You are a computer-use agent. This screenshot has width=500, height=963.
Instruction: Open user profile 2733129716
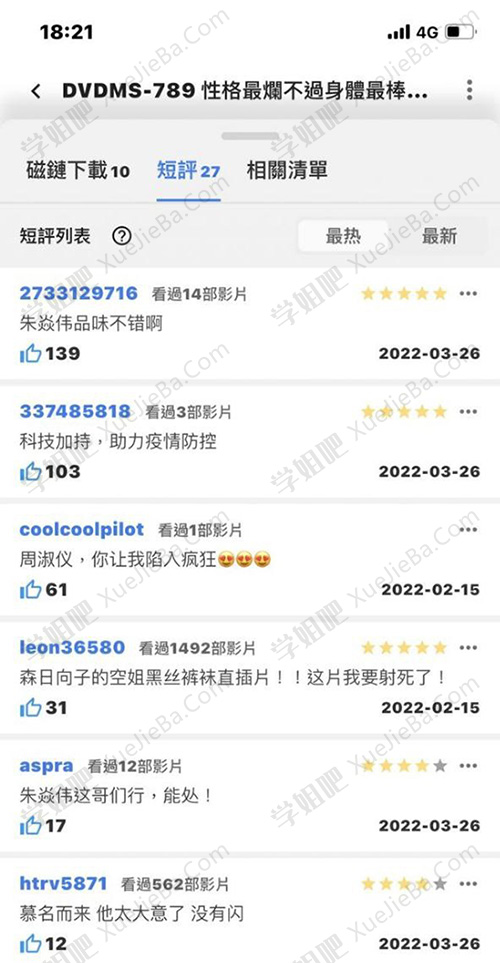pyautogui.click(x=79, y=294)
